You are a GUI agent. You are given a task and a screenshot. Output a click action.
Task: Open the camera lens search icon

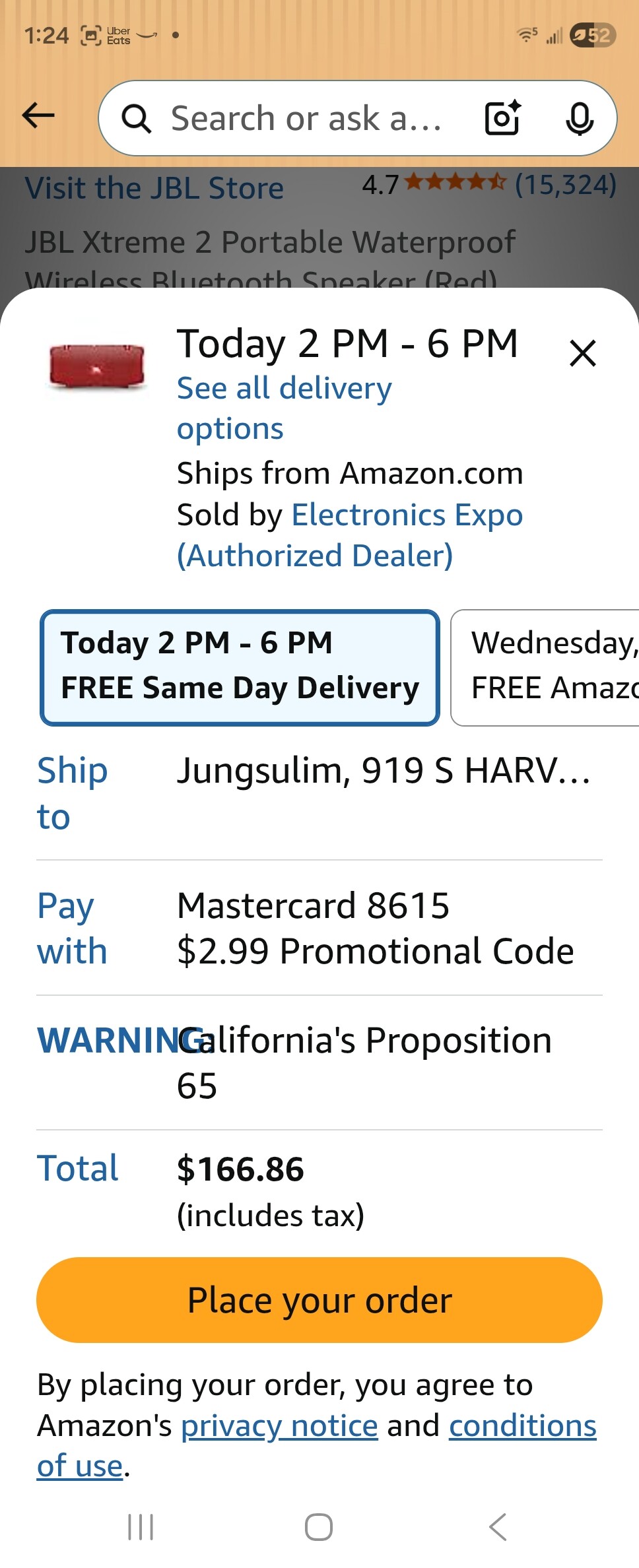502,119
